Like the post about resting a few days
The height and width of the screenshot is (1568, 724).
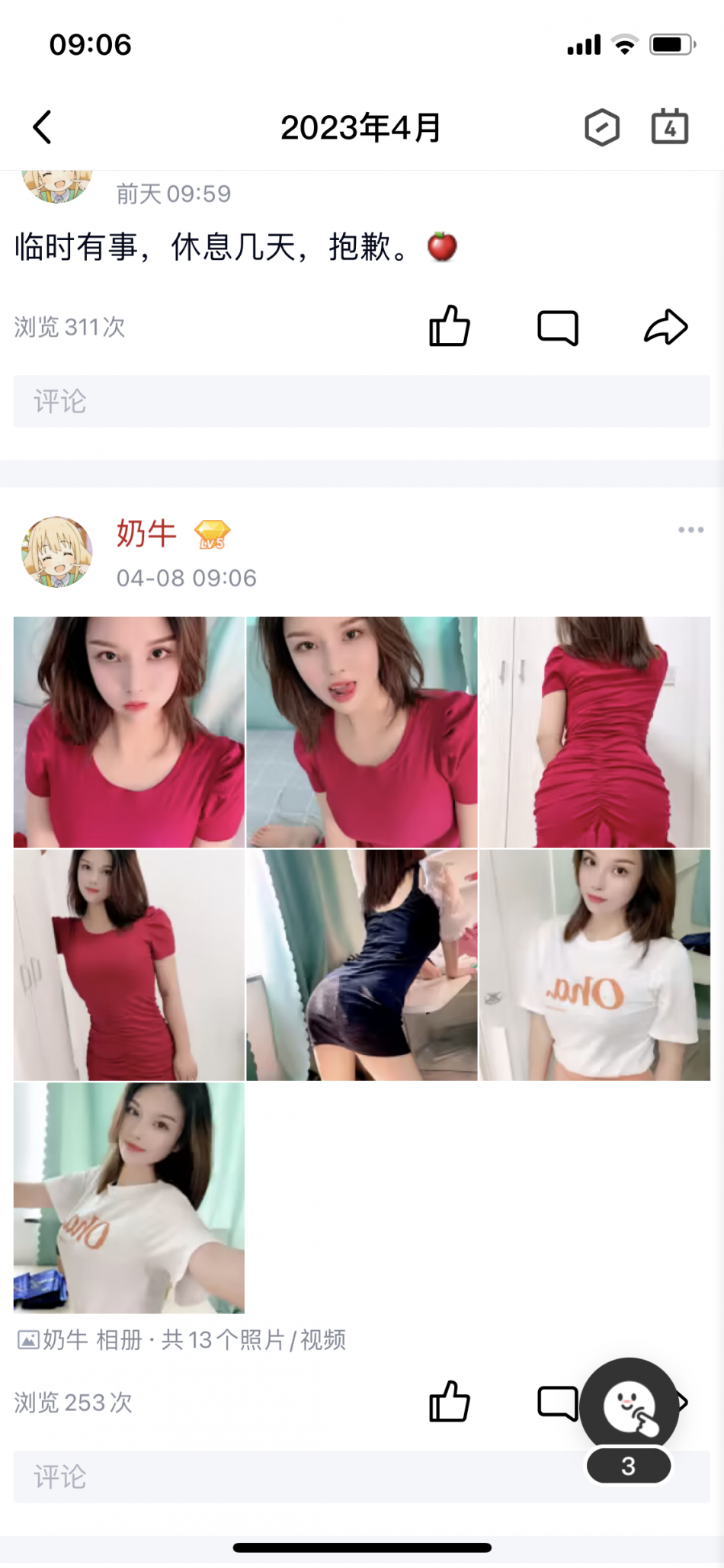[449, 327]
